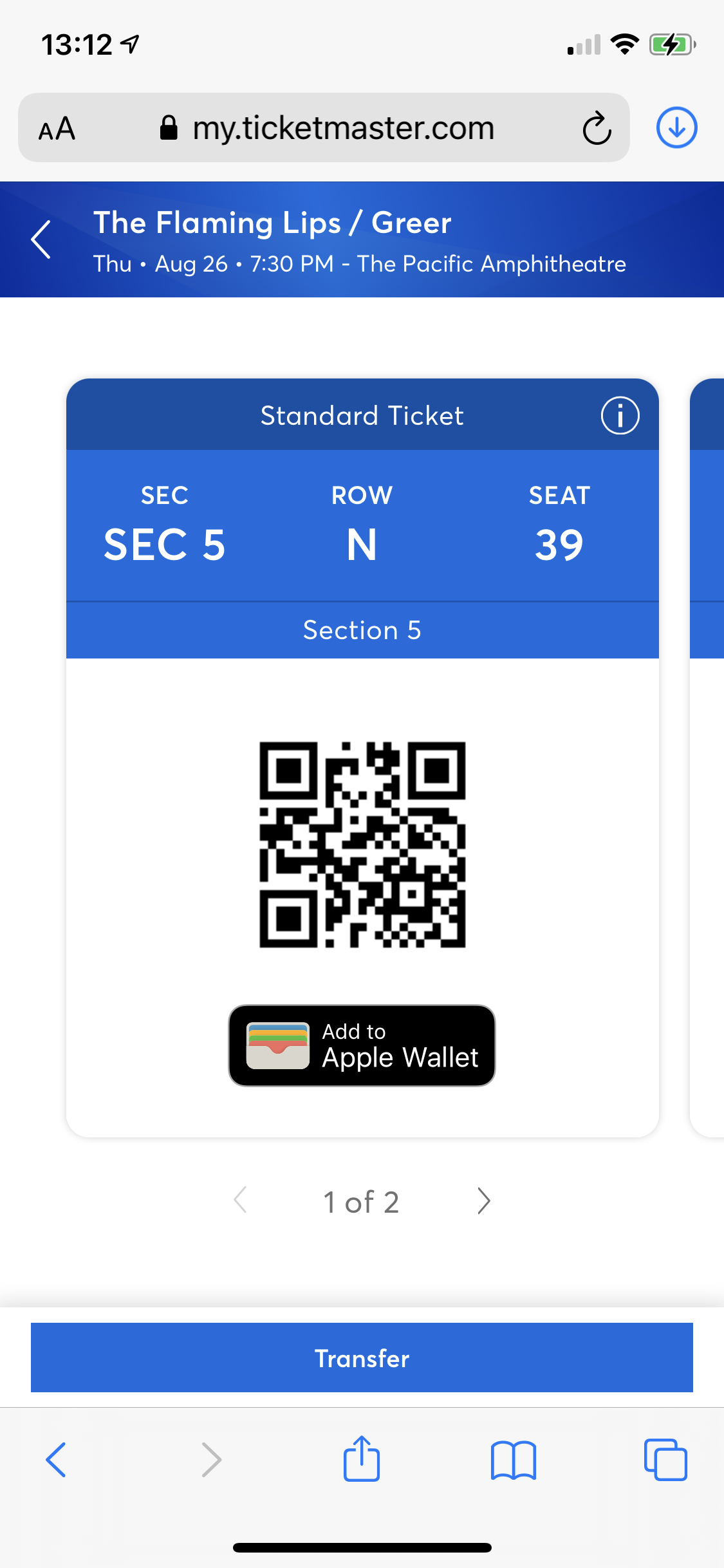Show the previous ticket with left chevron
This screenshot has width=724, height=1568.
click(241, 1201)
